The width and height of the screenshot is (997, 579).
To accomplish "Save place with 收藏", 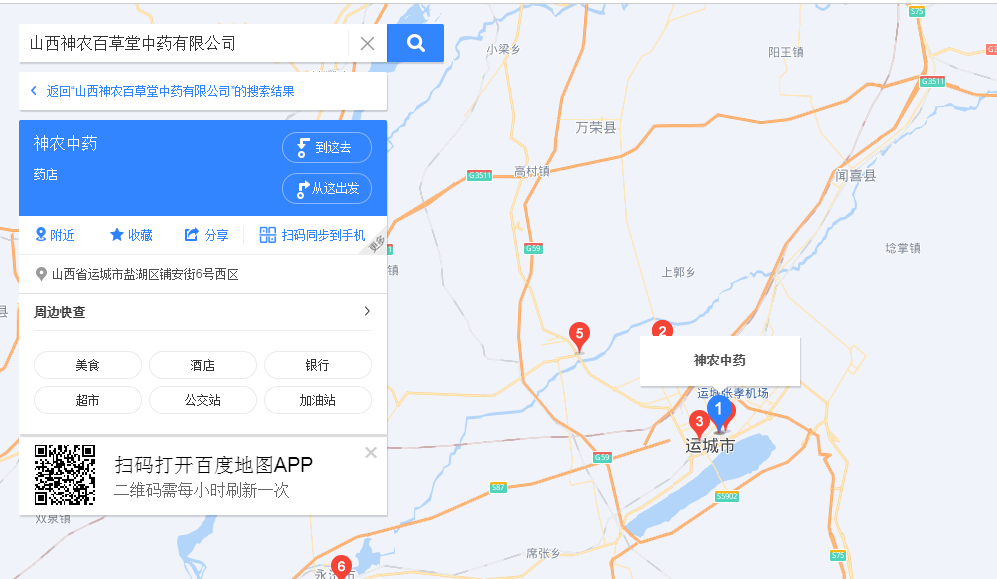I will coord(131,235).
